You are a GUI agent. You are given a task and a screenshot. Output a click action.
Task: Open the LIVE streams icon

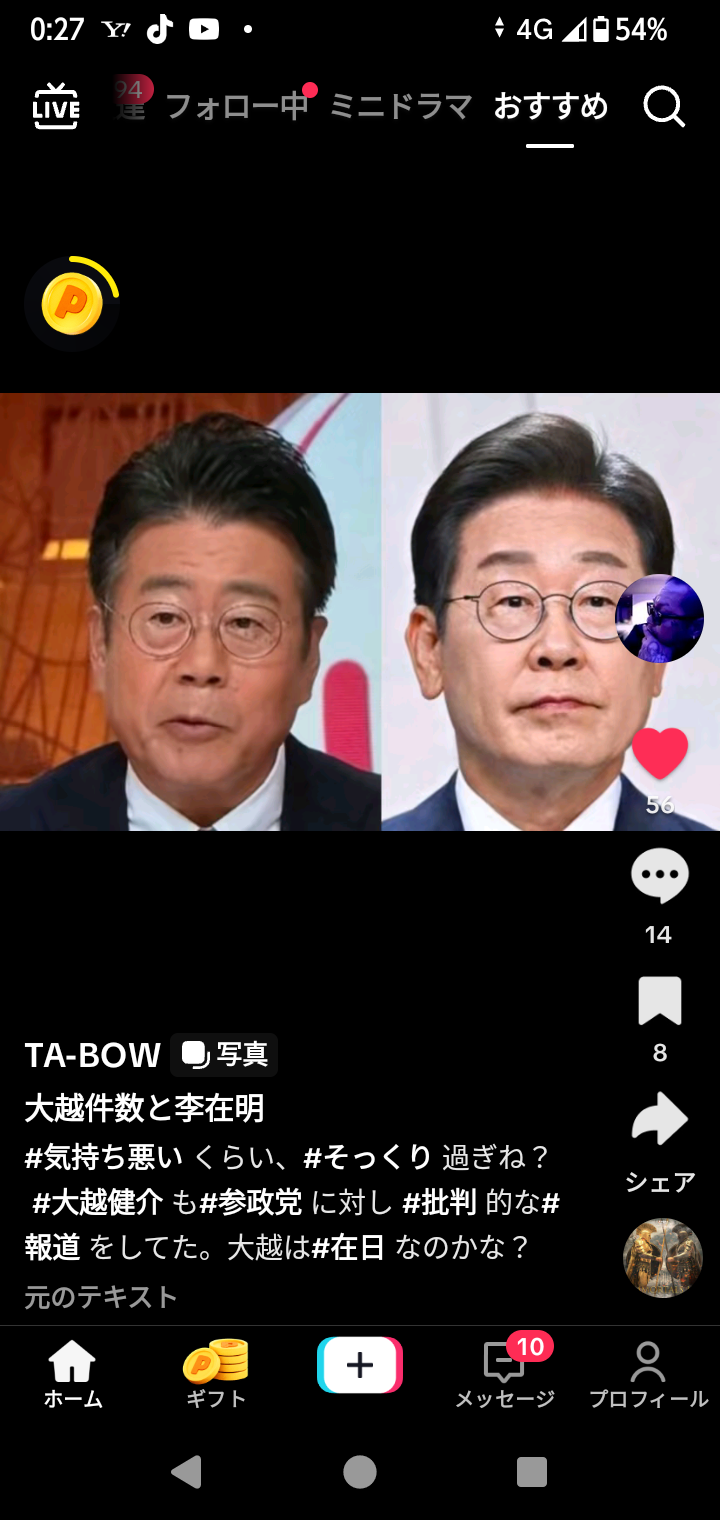click(x=56, y=105)
